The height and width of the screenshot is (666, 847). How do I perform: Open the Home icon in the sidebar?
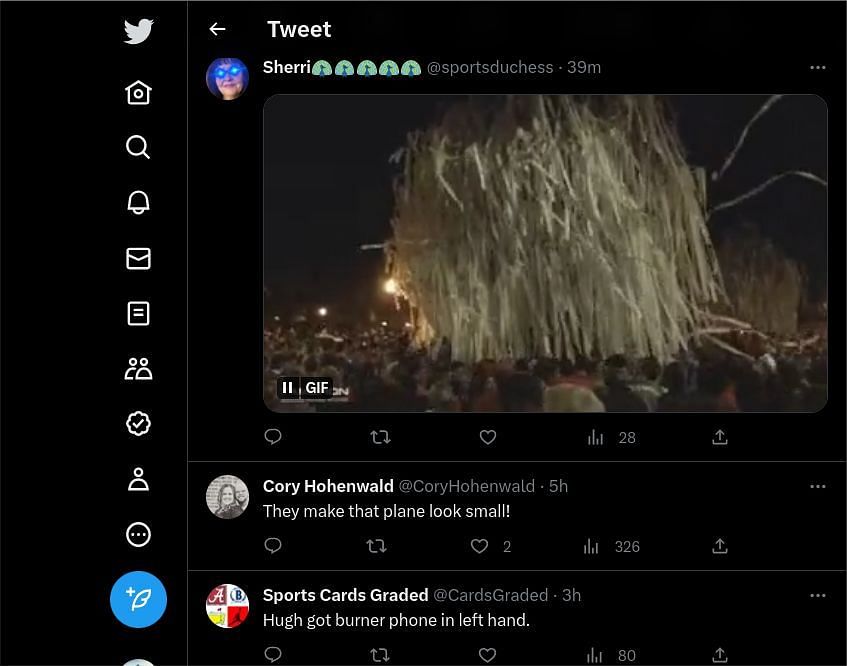pos(138,93)
